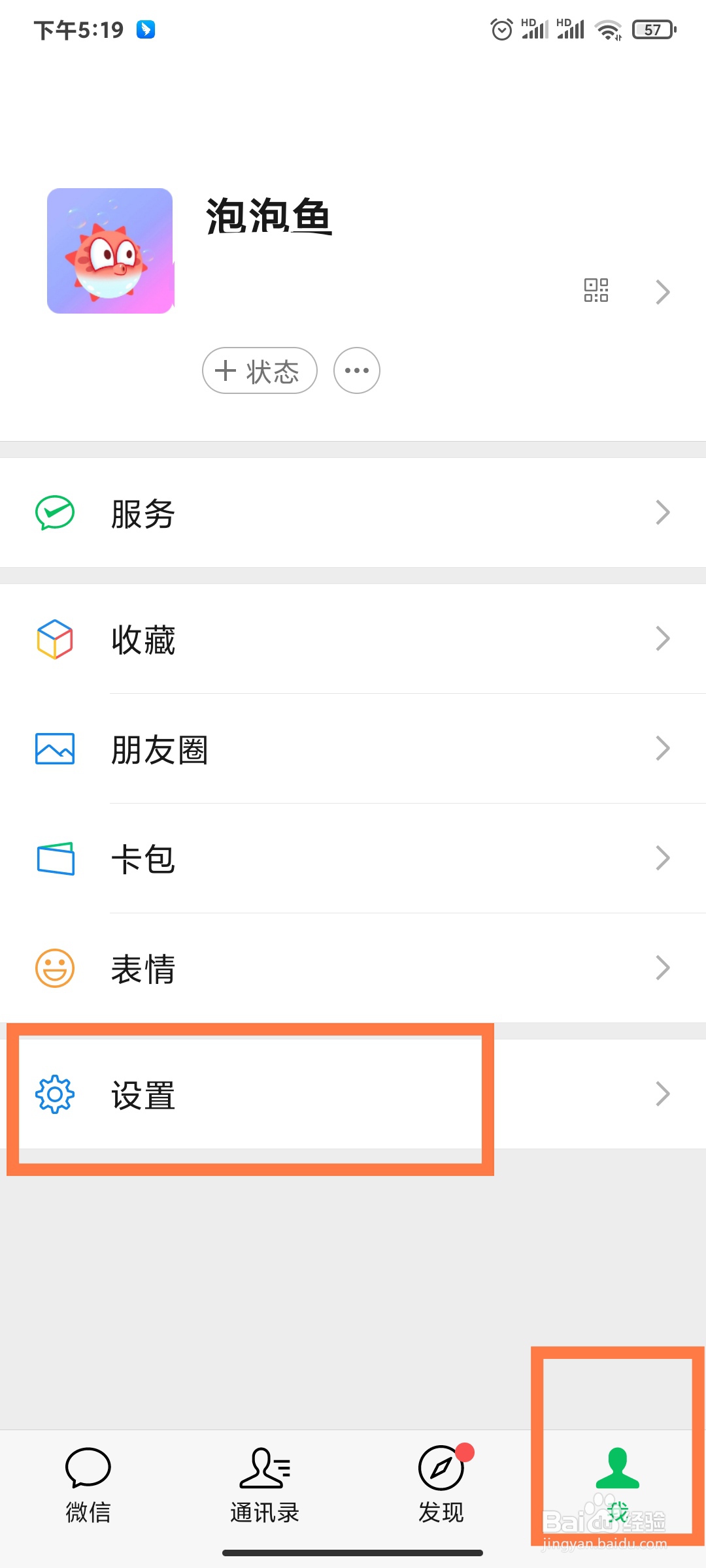Check the battery level indicator
Viewport: 706px width, 1568px height.
pos(652,29)
